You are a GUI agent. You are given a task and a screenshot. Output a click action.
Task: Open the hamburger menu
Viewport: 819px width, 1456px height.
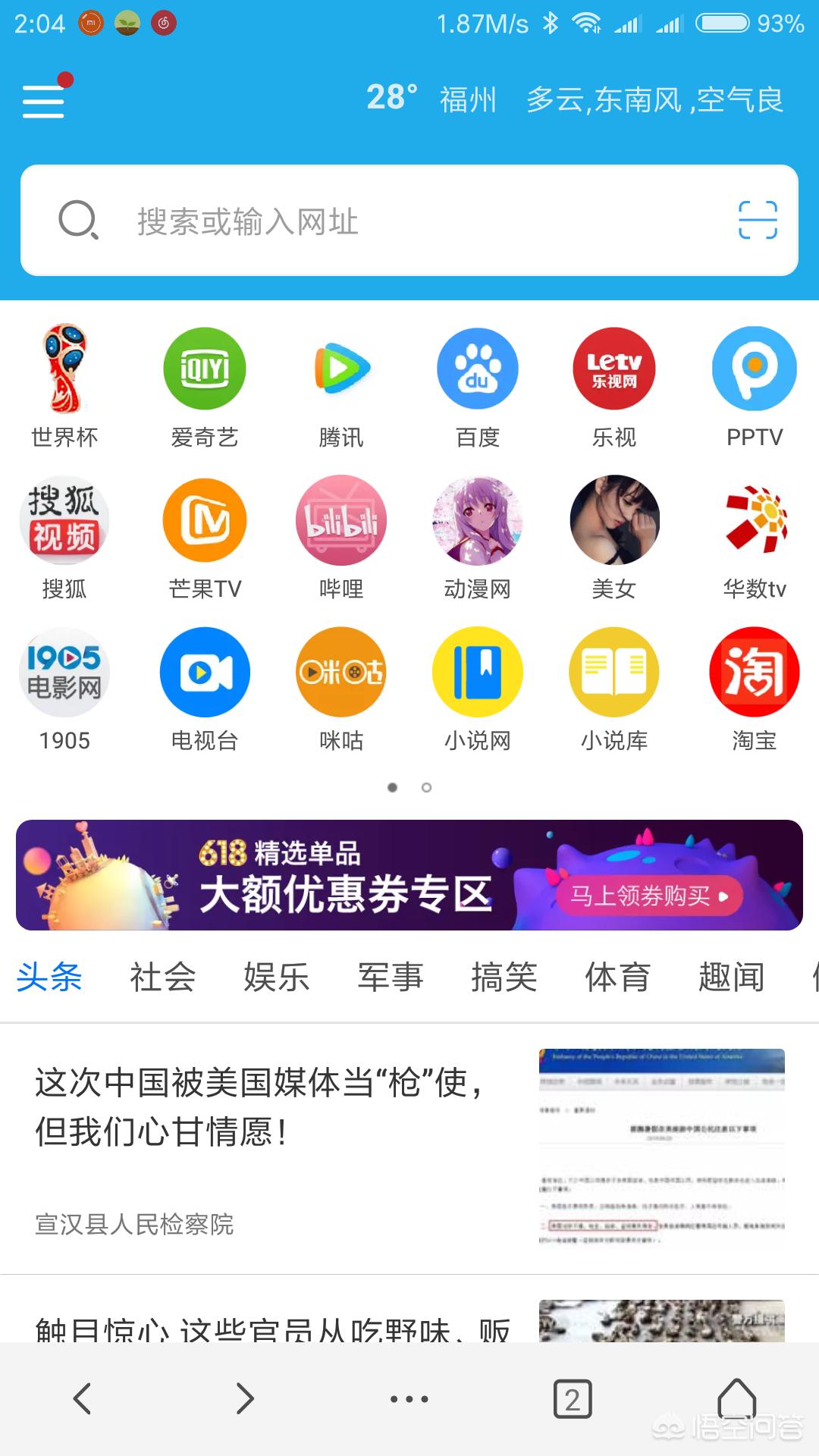click(44, 100)
